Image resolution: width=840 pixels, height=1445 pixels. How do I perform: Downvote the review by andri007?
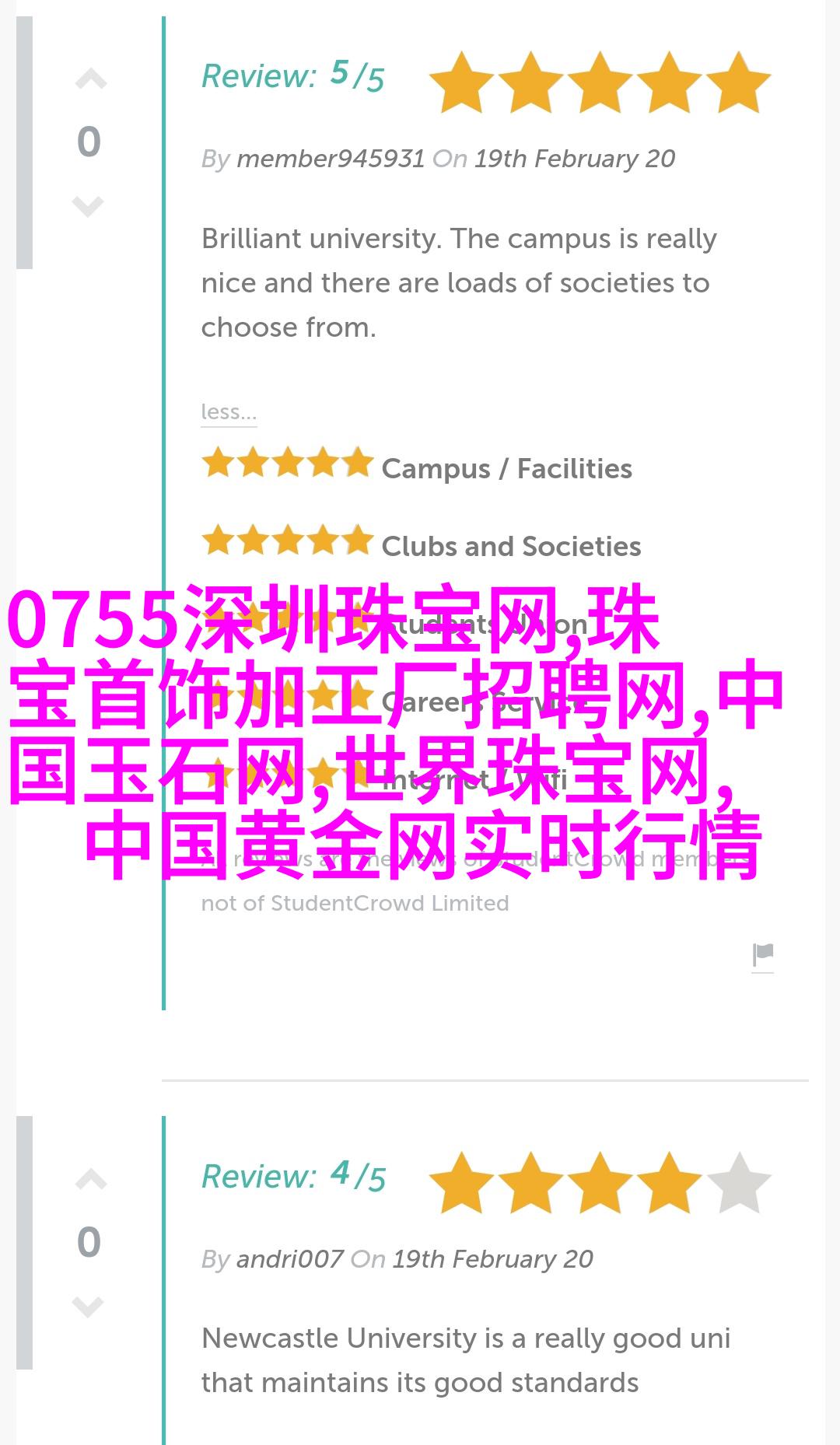[88, 1306]
